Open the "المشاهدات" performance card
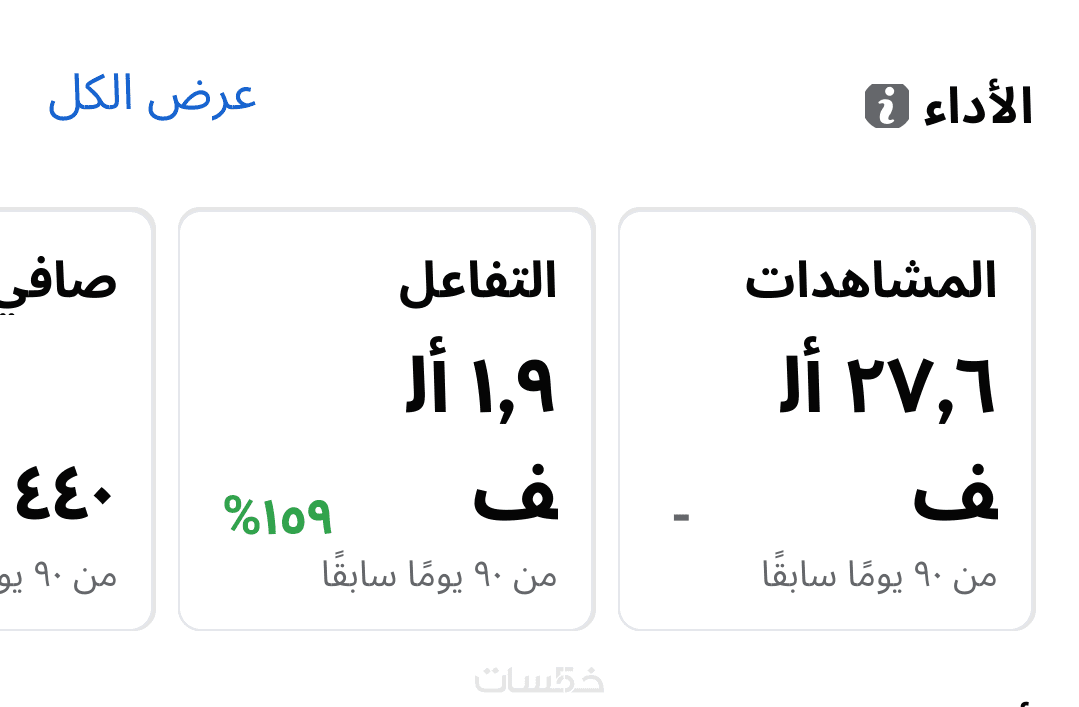Image resolution: width=1079 pixels, height=707 pixels. [826, 420]
